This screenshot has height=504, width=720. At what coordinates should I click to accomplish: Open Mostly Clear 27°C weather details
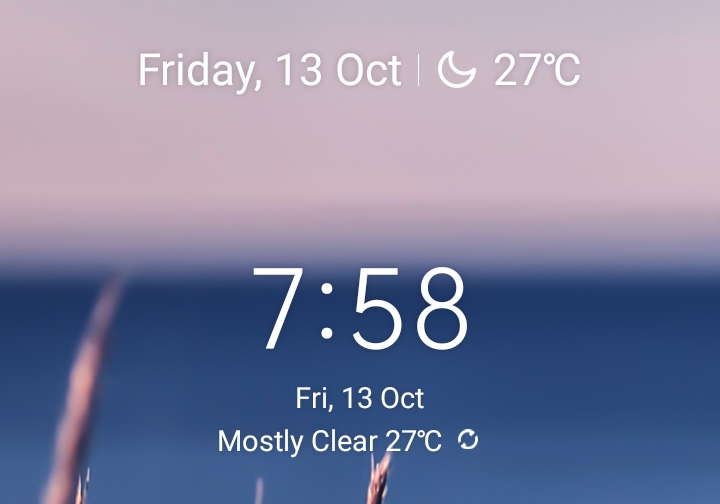pyautogui.click(x=329, y=441)
